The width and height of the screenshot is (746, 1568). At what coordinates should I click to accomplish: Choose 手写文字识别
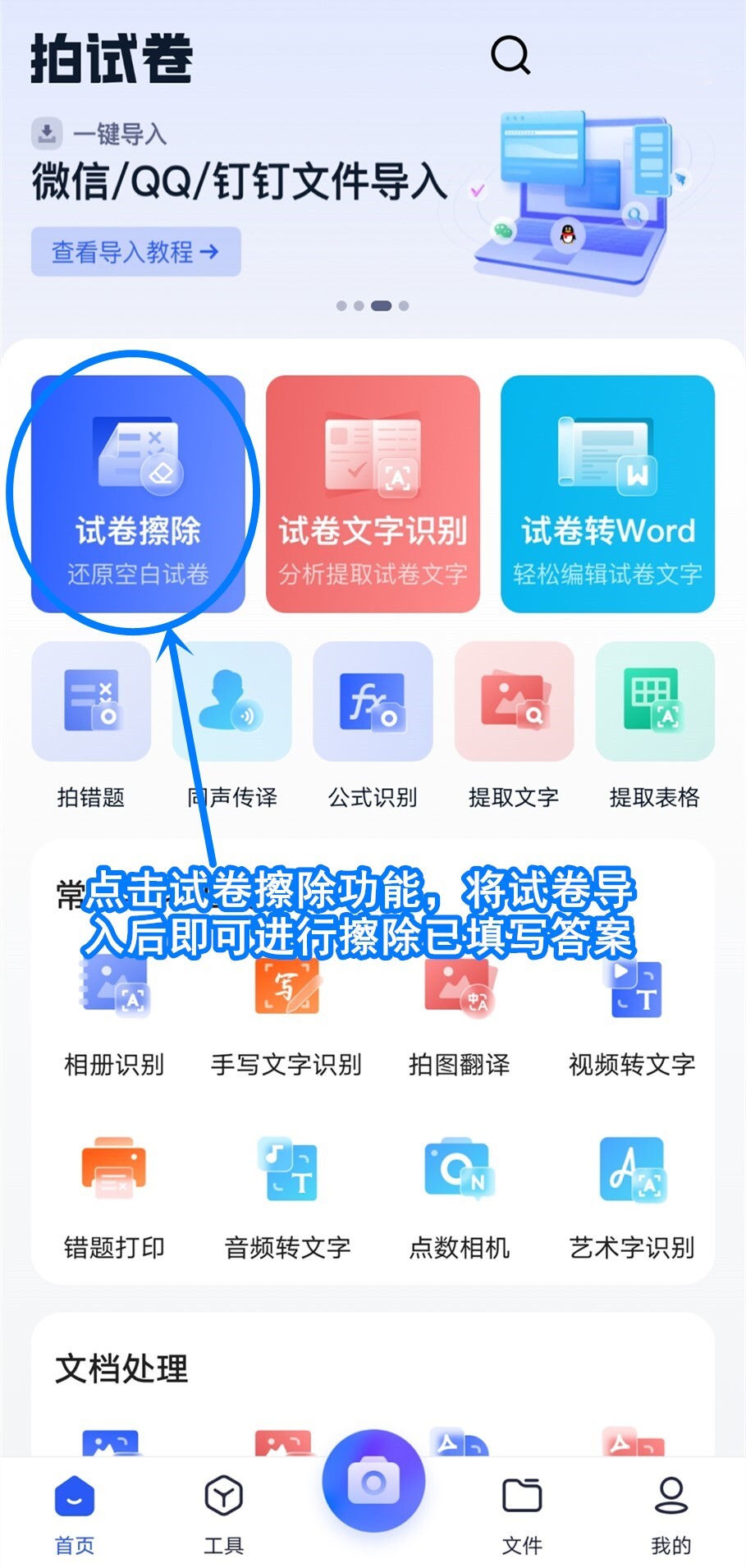286,1018
